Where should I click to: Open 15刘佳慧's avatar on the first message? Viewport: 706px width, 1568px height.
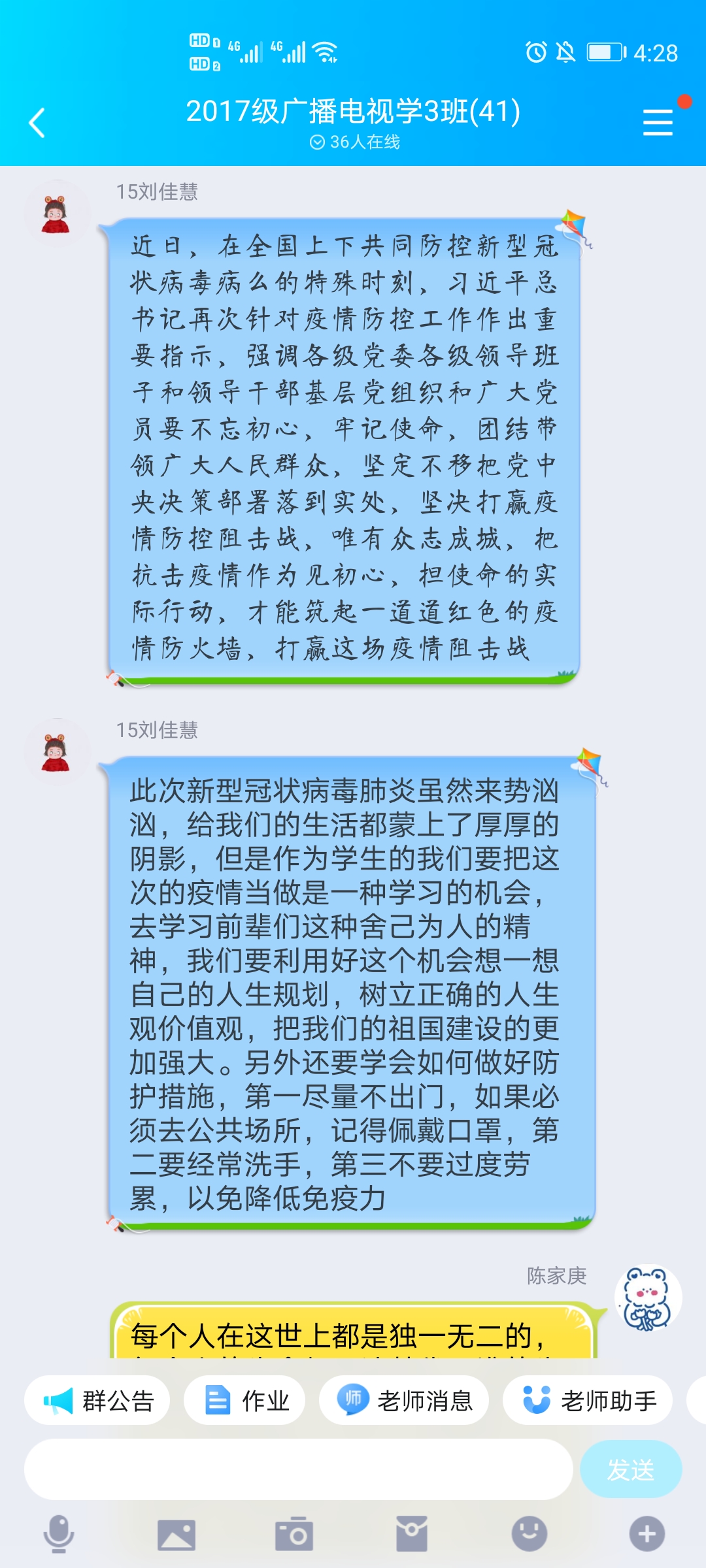pos(56,214)
